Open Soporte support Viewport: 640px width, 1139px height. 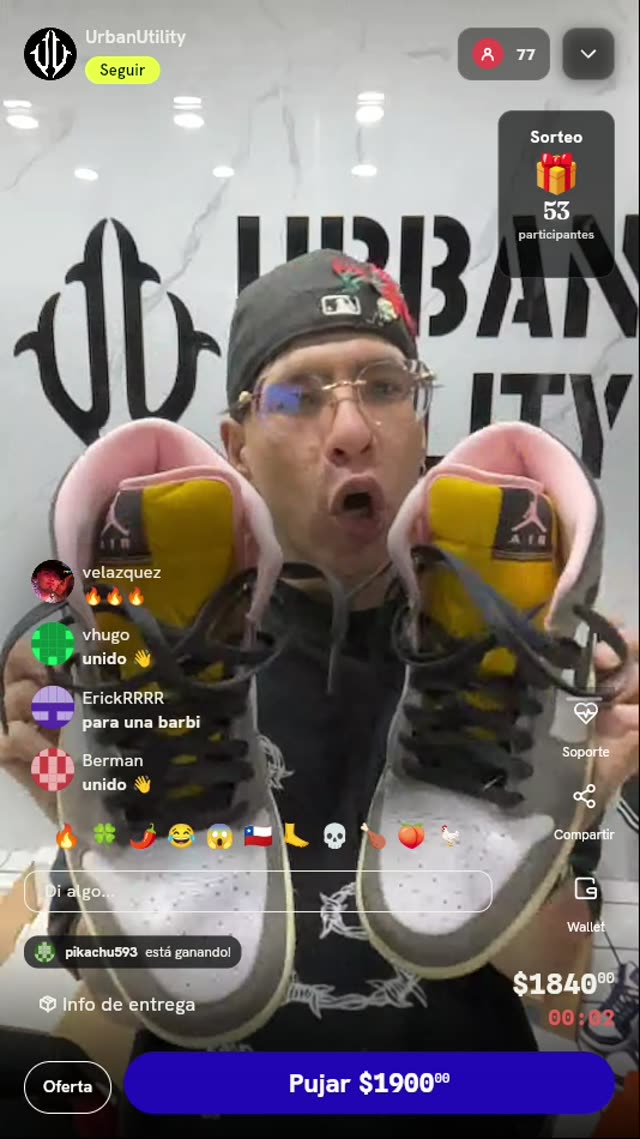click(x=586, y=727)
